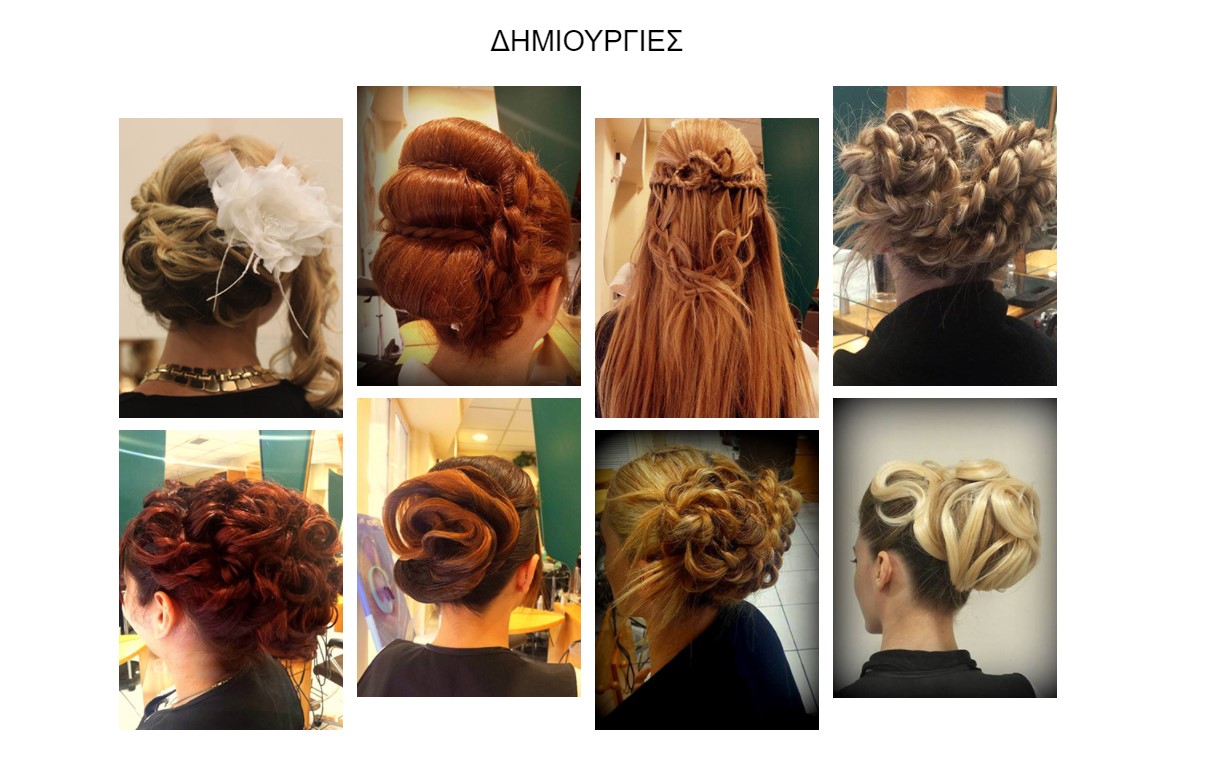1212x780 pixels.
Task: Open the blonde looped updo photo
Action: point(944,547)
